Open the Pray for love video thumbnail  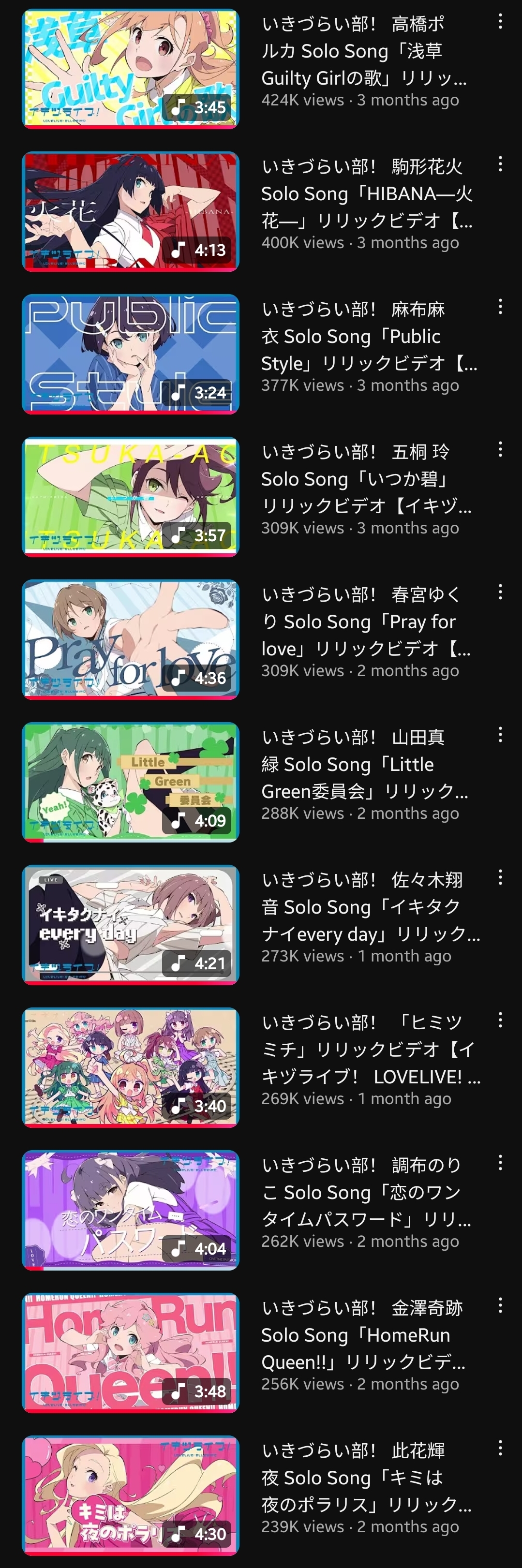coord(130,639)
